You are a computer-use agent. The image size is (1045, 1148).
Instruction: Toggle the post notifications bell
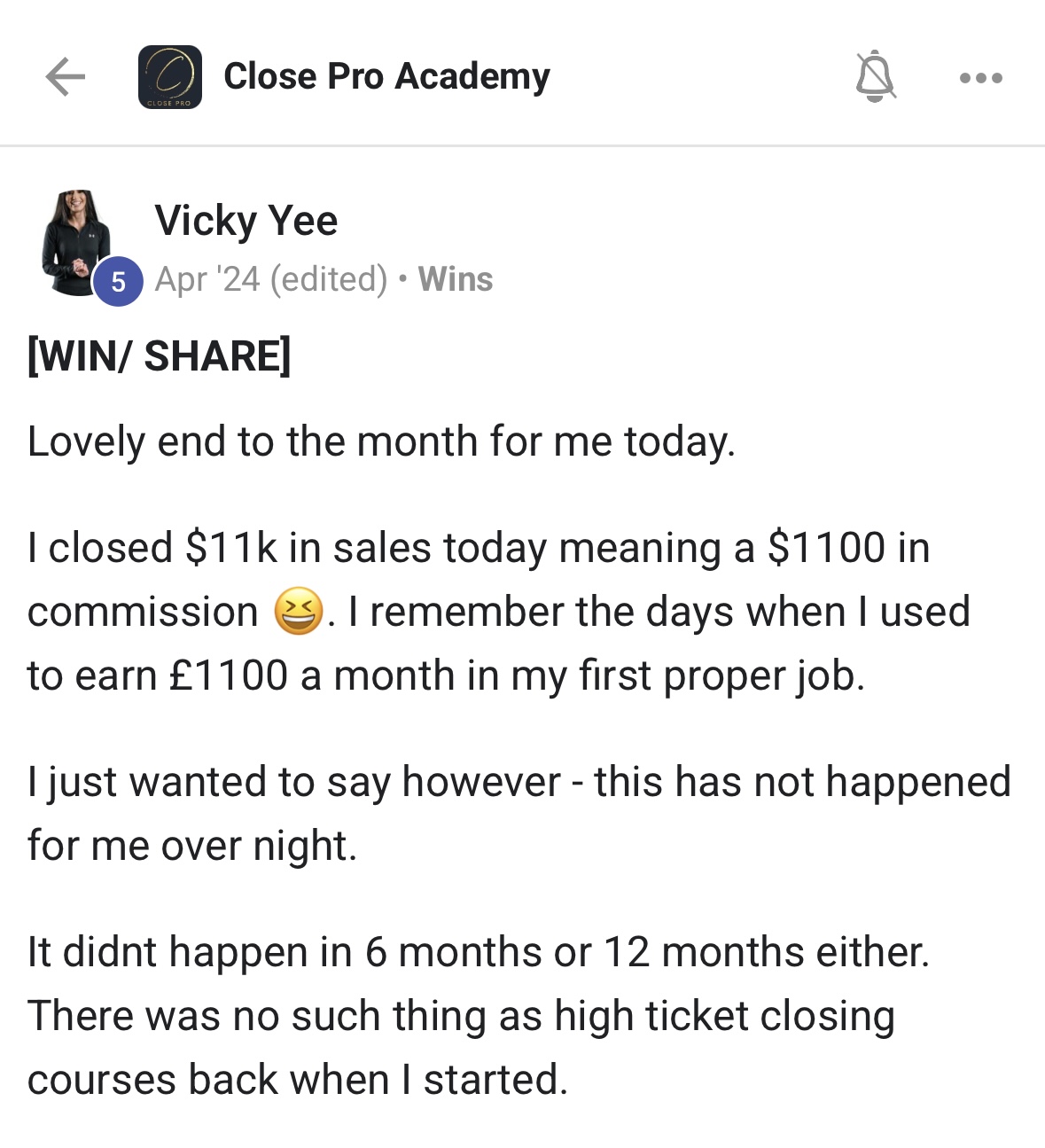click(x=875, y=77)
